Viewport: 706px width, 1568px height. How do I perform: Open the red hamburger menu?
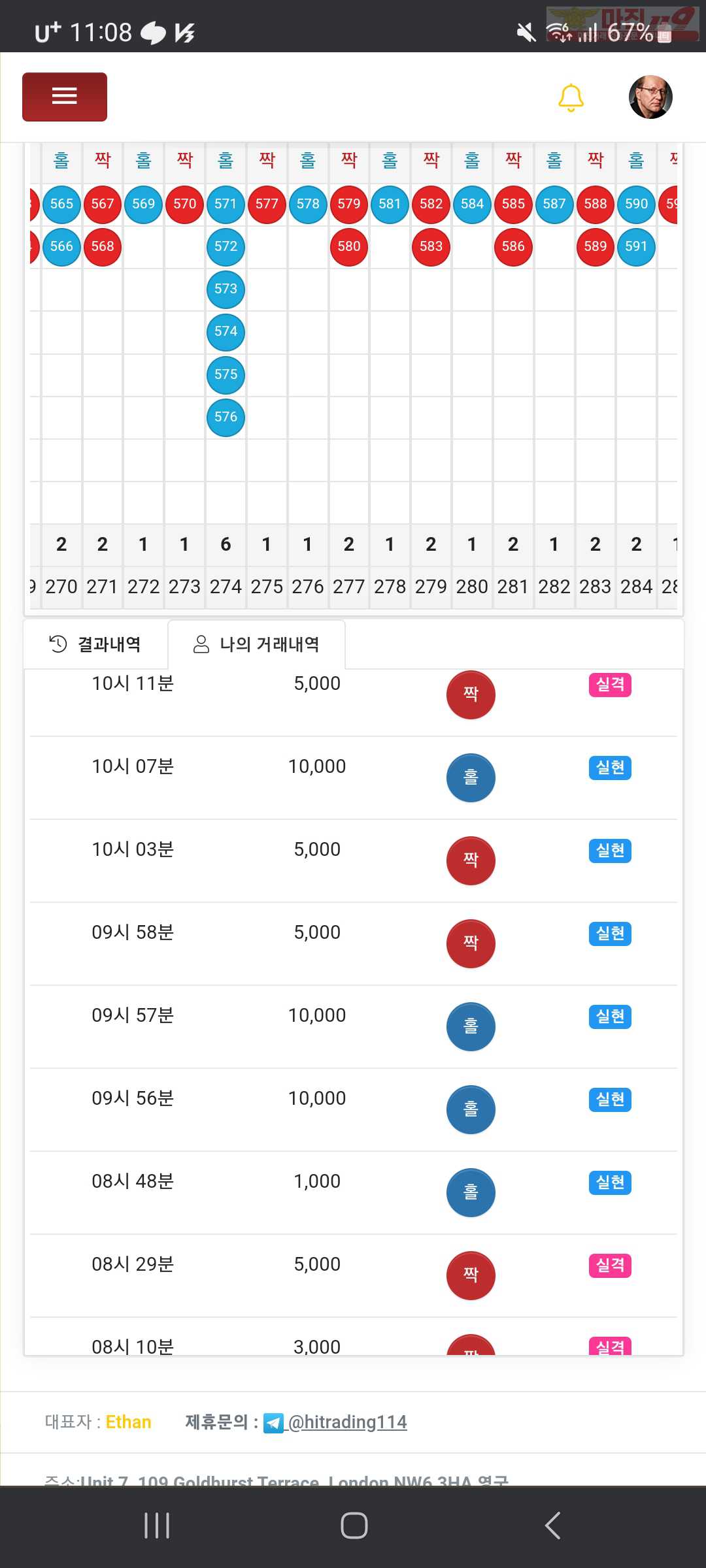coord(65,97)
